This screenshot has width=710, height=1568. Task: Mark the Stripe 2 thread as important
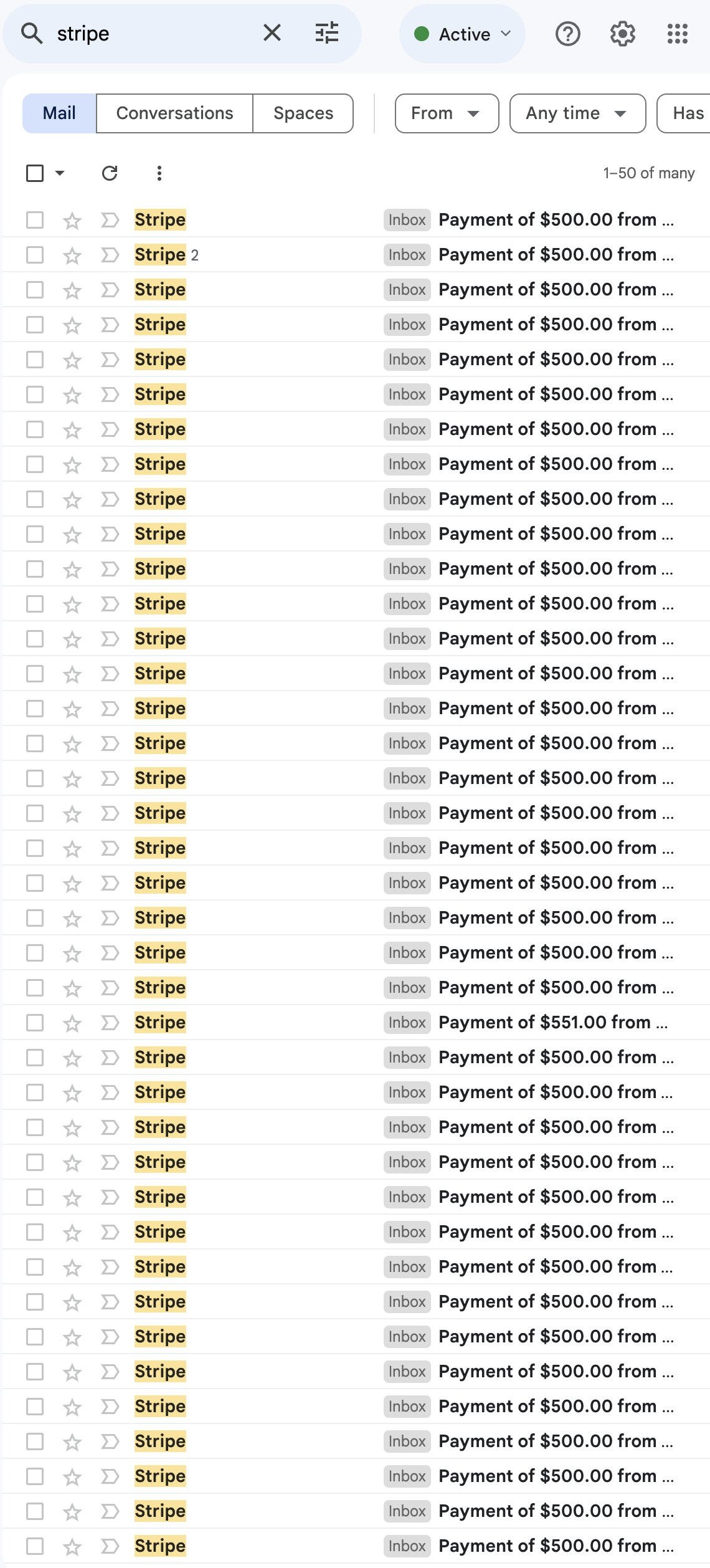click(110, 255)
